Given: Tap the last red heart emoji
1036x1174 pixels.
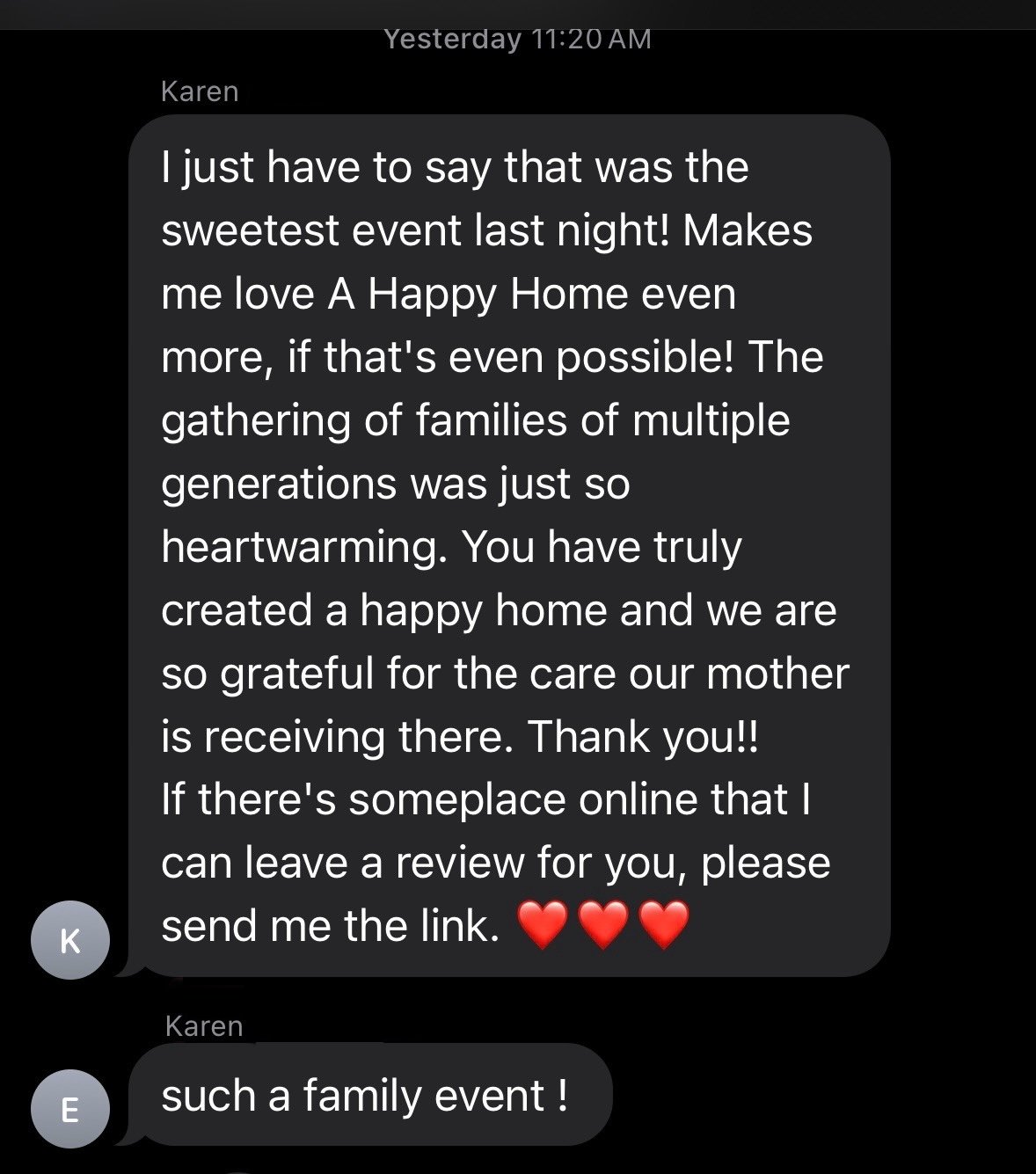Looking at the screenshot, I should point(665,924).
